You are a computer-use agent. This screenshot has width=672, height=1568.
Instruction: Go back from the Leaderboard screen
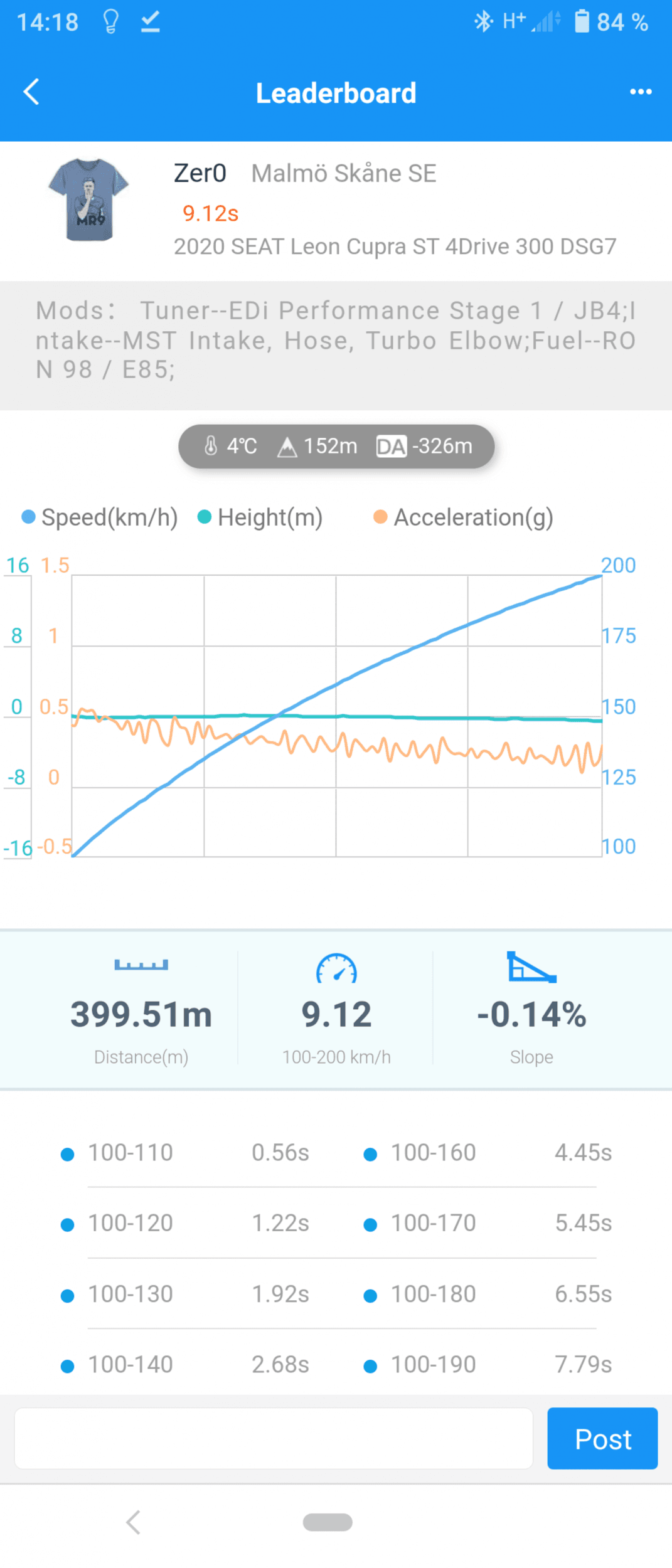point(31,92)
